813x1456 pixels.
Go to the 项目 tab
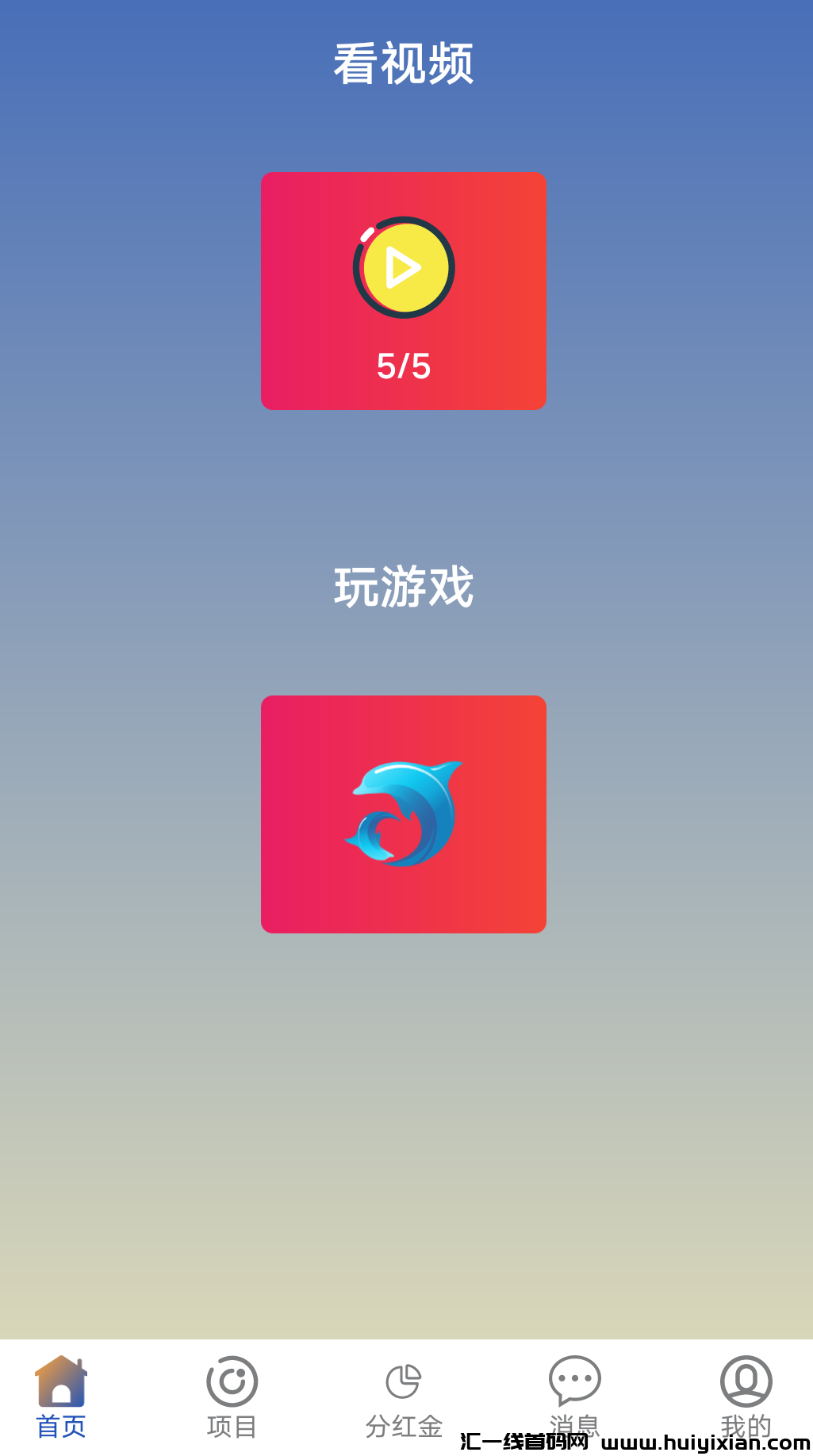click(232, 1397)
